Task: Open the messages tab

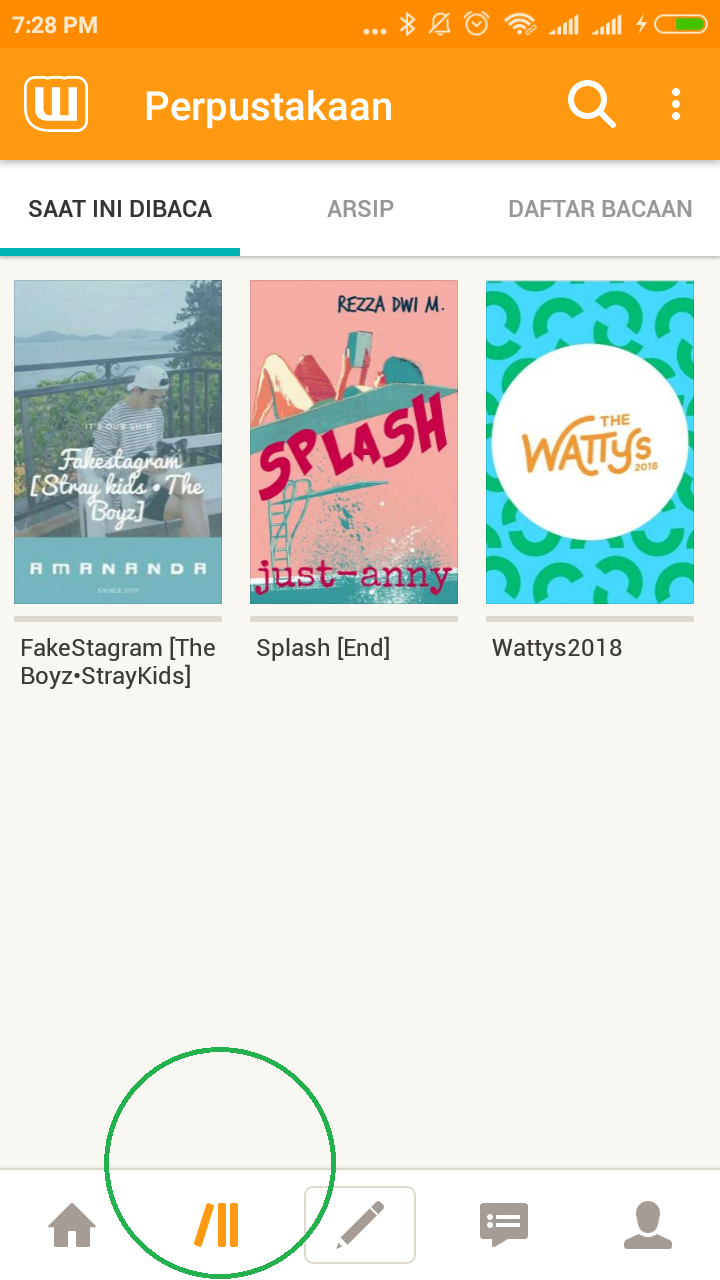Action: point(504,1225)
